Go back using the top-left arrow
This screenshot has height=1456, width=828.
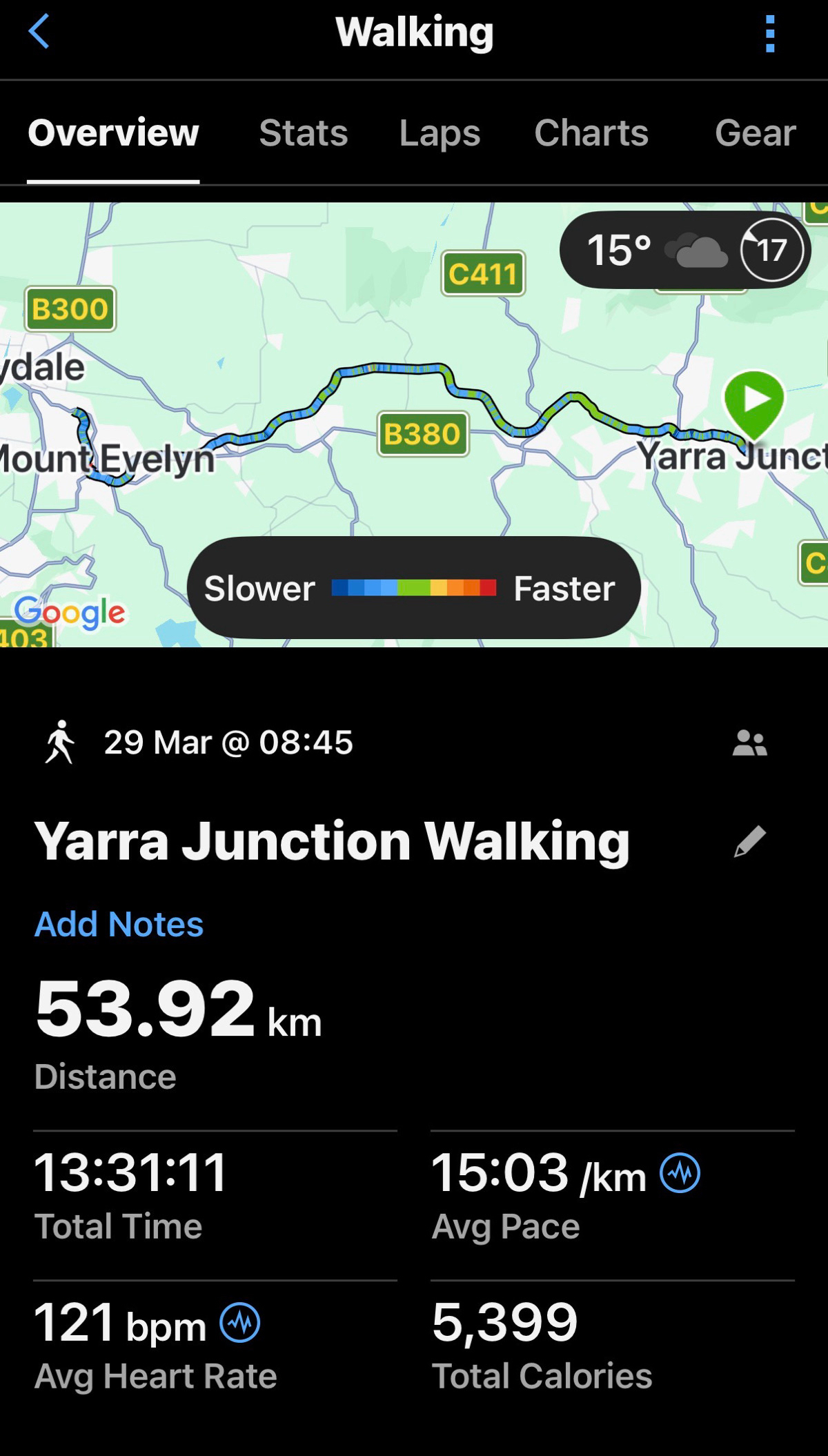pos(39,32)
